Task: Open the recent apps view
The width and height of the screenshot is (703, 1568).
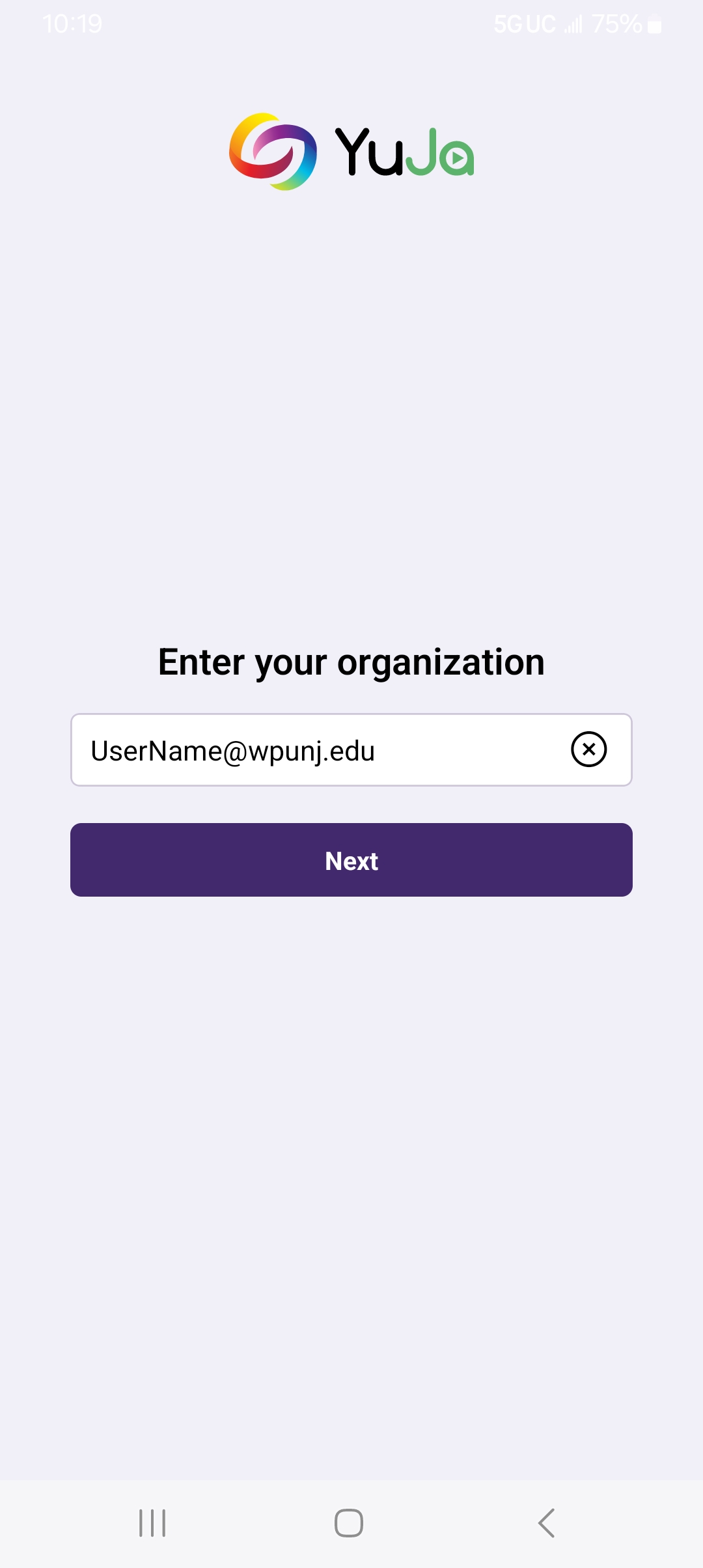Action: coord(152,1523)
